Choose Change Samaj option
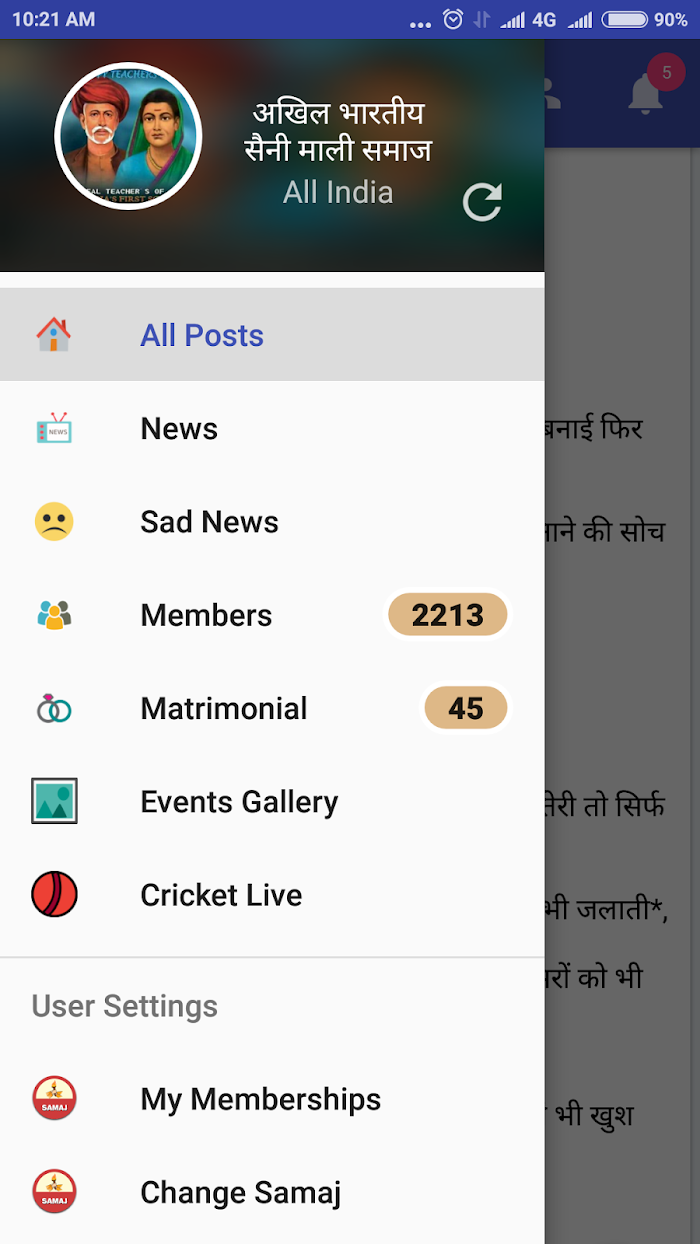Screen dimensions: 700x1244 tap(272, 1191)
